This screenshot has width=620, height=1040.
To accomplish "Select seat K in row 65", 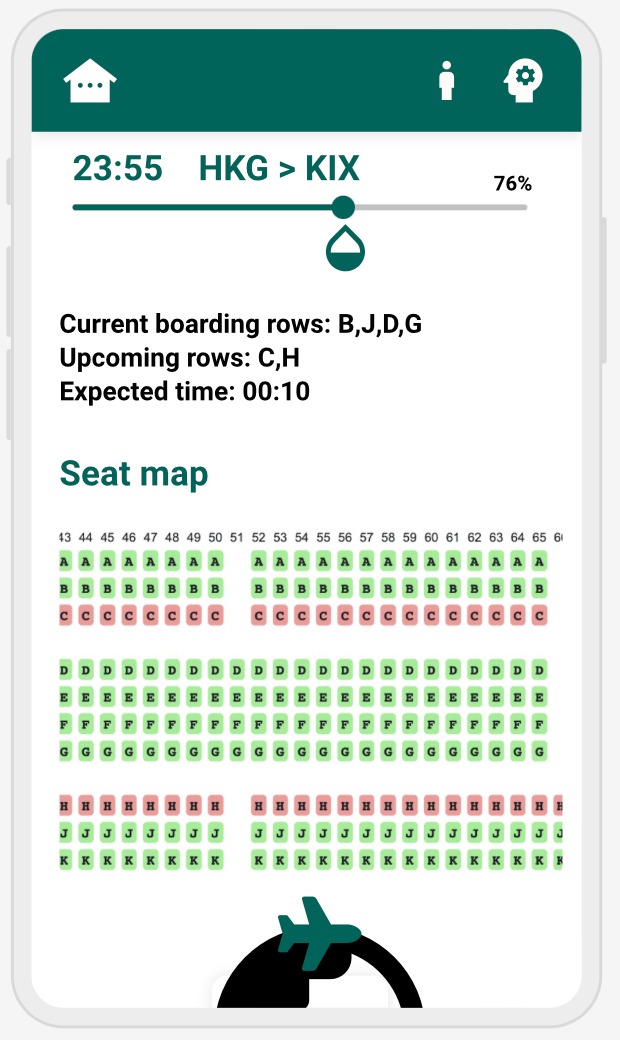I will click(539, 859).
